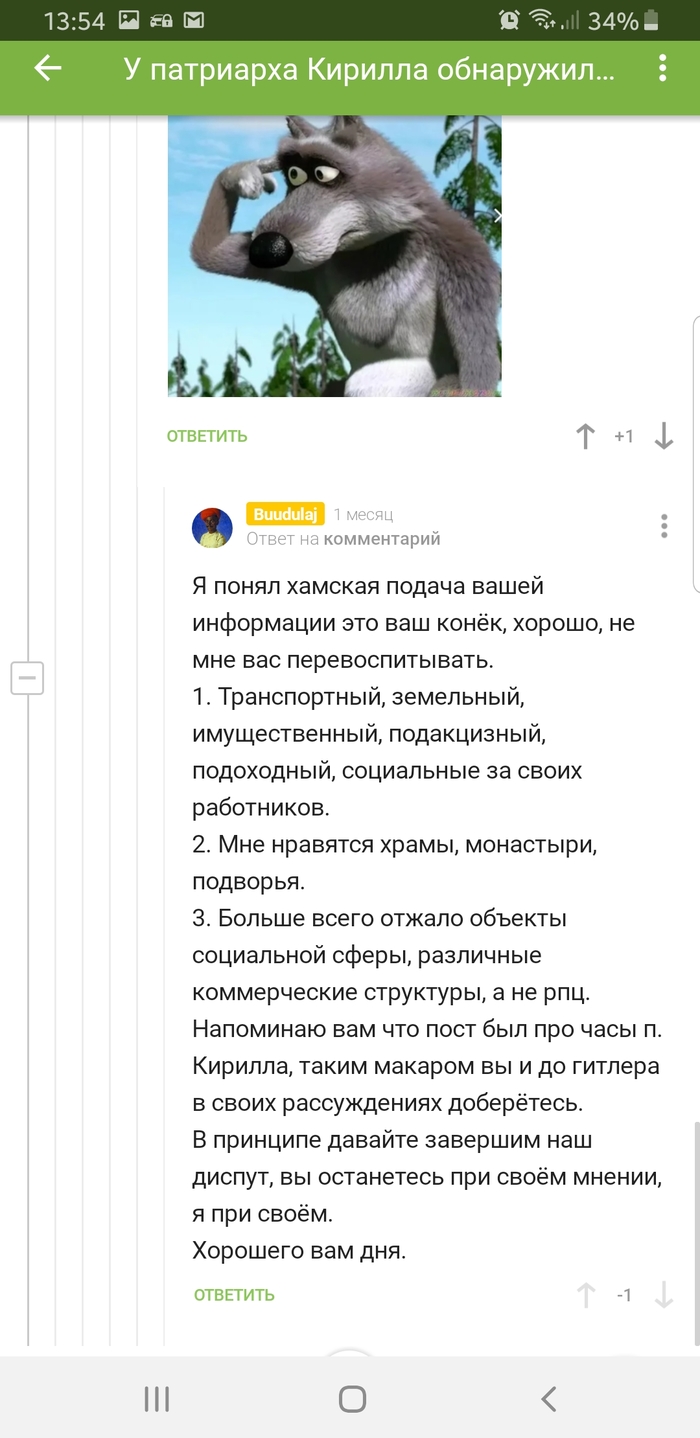
Task: Open options menu for Buudulaj's comment
Action: click(663, 526)
